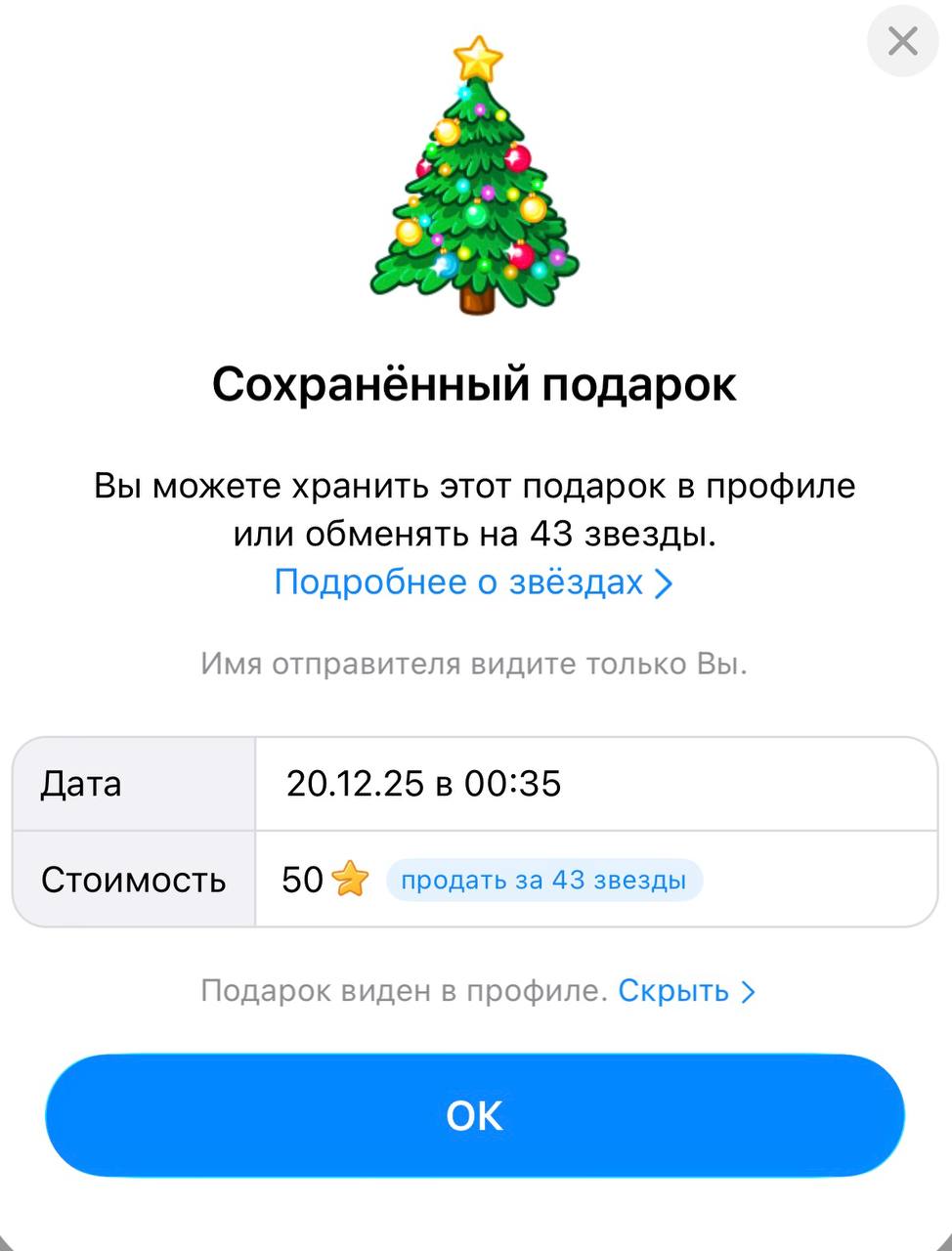Screen dimensions: 952x1251
Task: Close the saved gift dialog
Action: pos(902,41)
